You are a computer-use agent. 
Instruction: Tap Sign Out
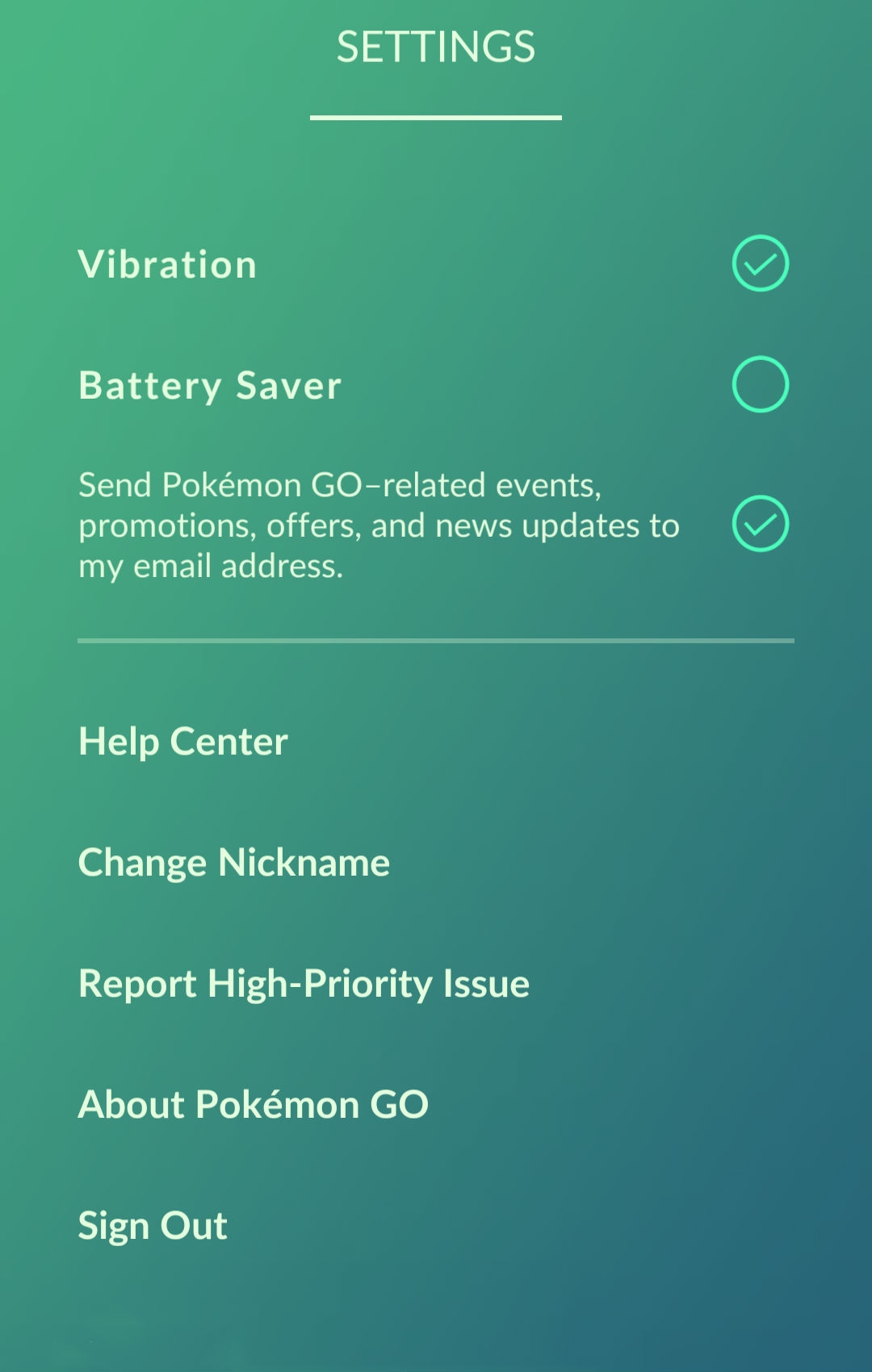tap(153, 1225)
